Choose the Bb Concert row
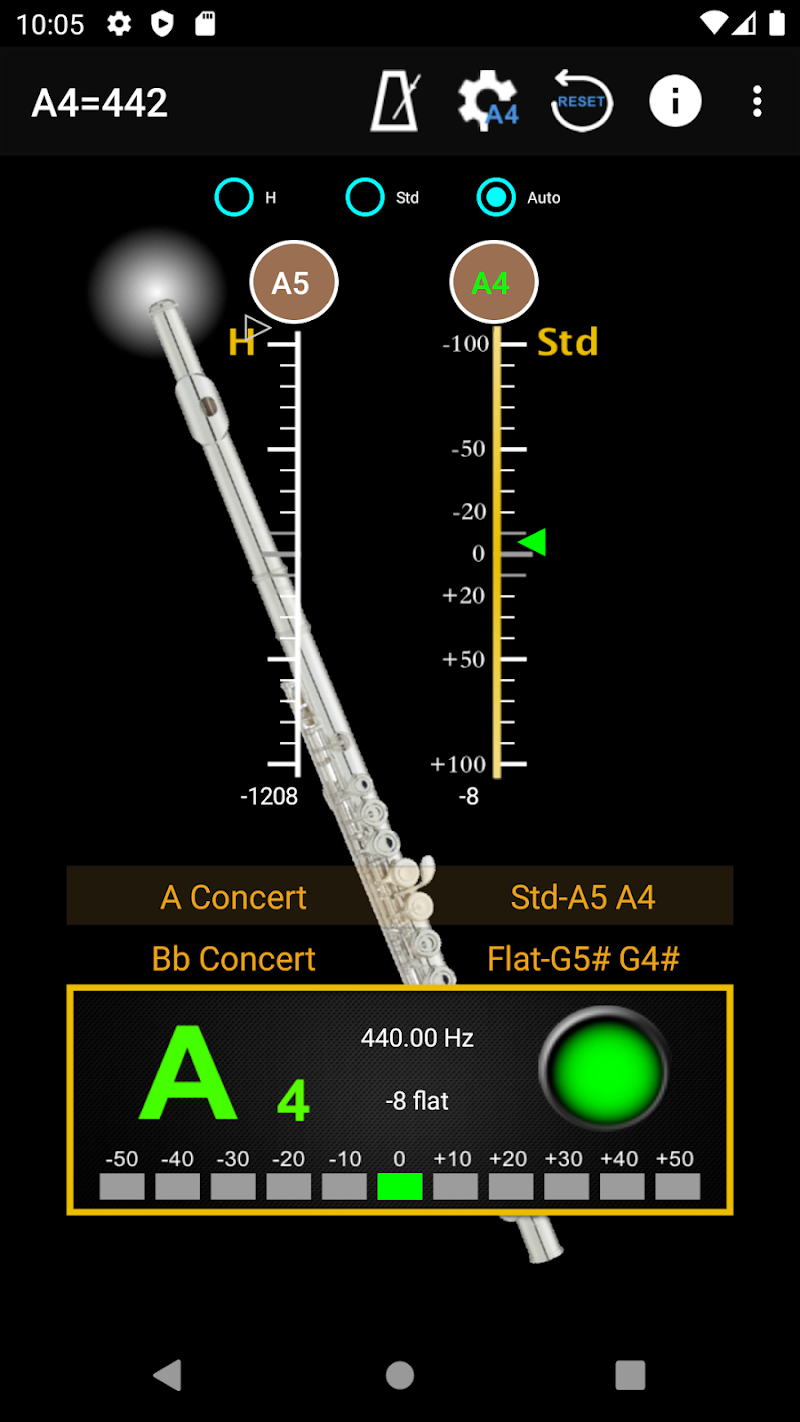800x1422 pixels. pos(234,958)
